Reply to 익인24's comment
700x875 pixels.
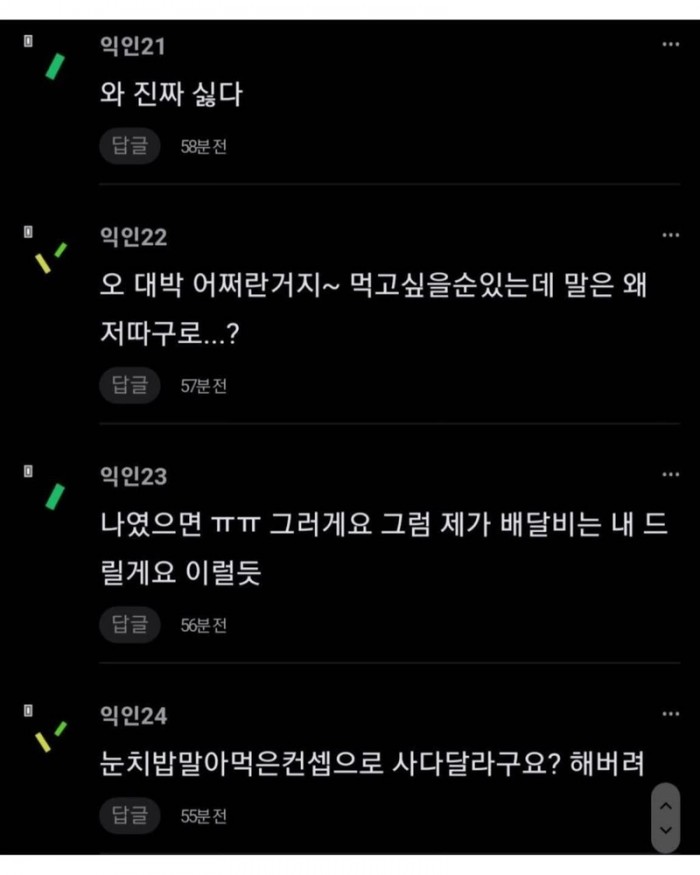(x=129, y=816)
